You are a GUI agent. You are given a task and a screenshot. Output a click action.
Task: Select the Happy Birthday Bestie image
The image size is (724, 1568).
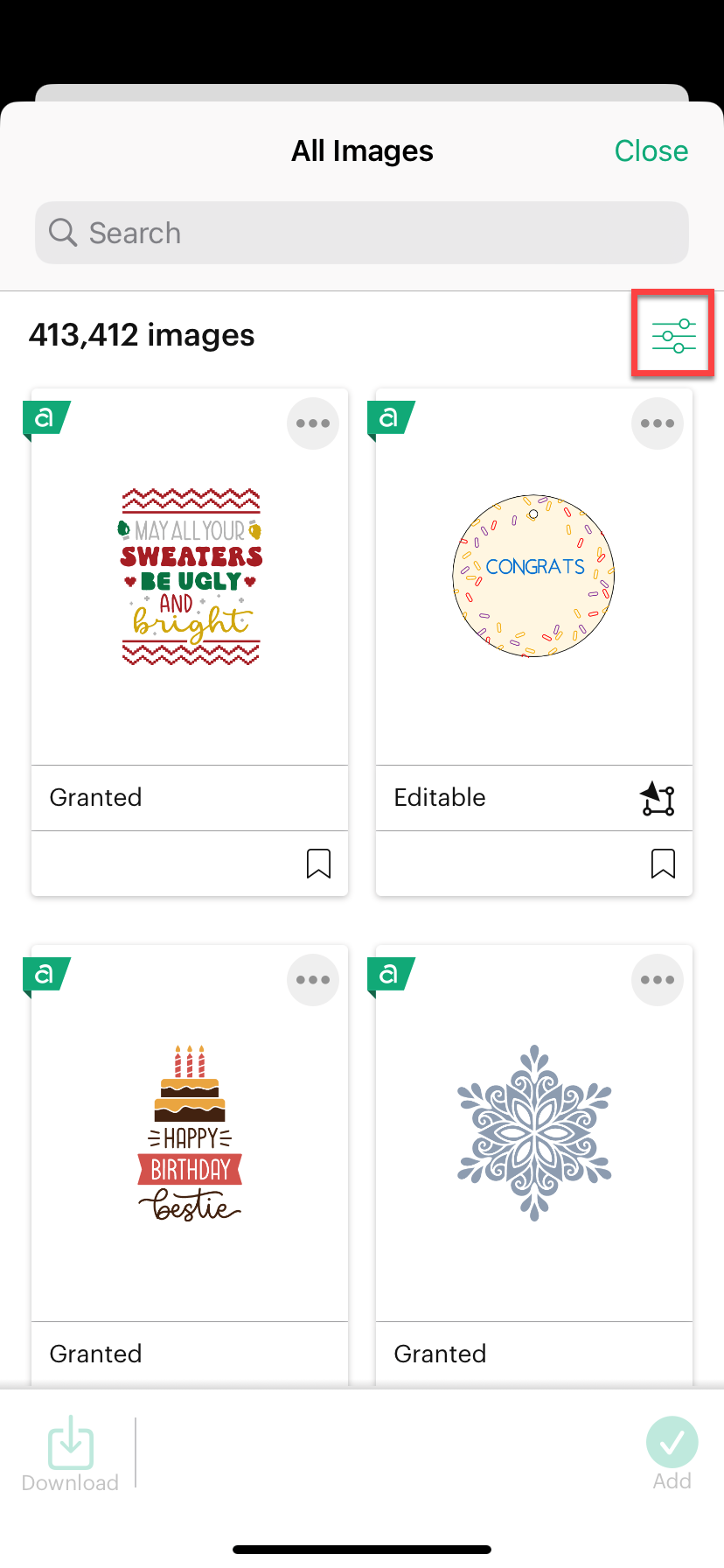(191, 1133)
